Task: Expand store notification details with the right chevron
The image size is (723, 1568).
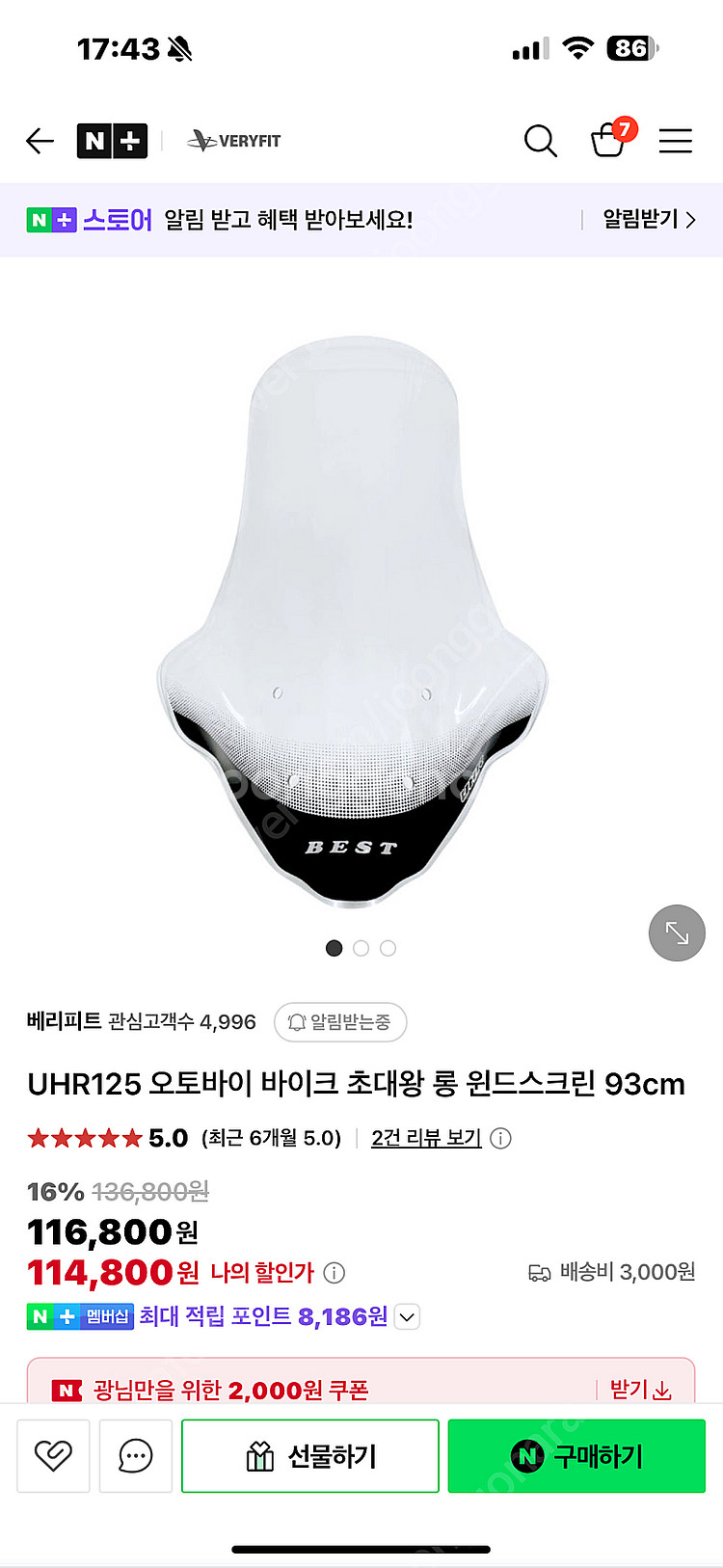Action: [691, 220]
